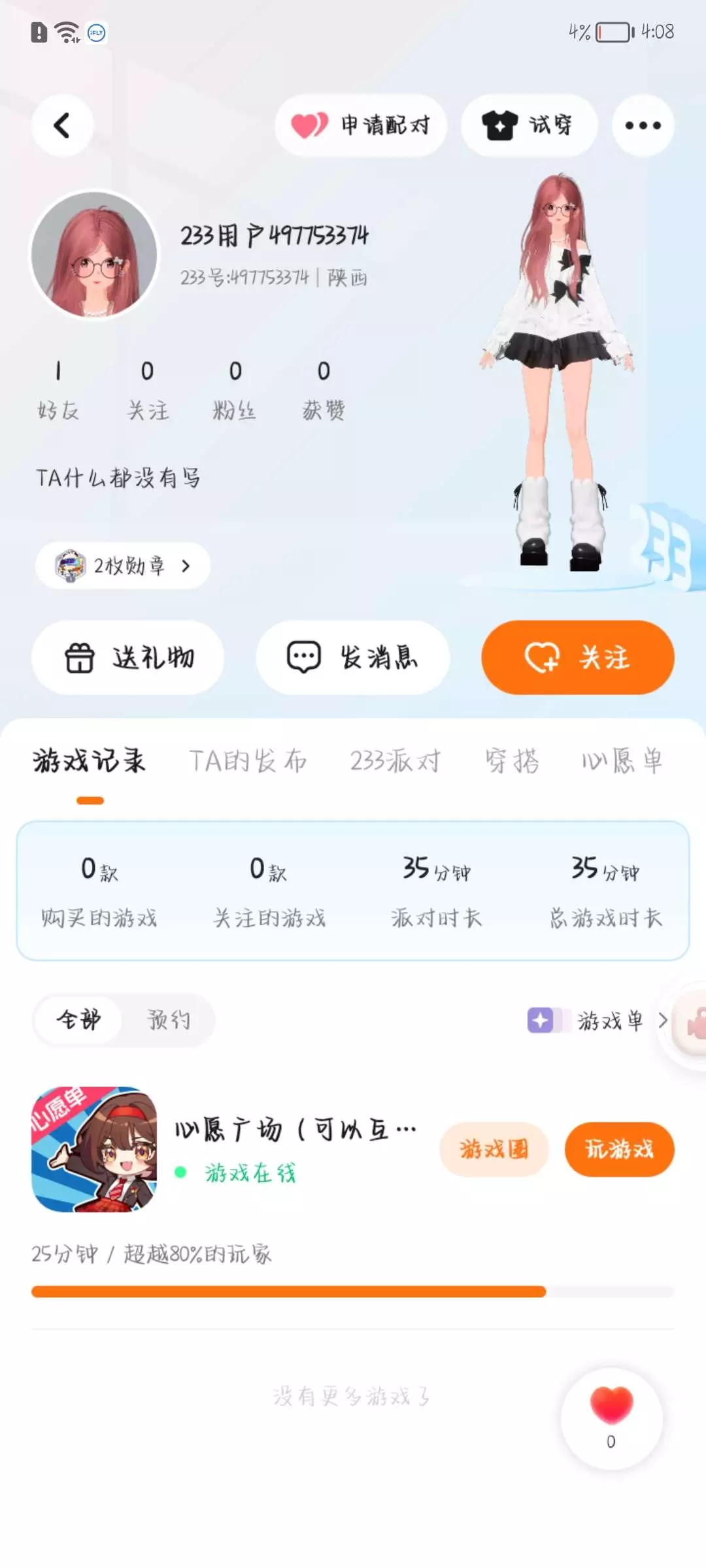Message this user via 发消息
The height and width of the screenshot is (1568, 706).
pos(353,657)
